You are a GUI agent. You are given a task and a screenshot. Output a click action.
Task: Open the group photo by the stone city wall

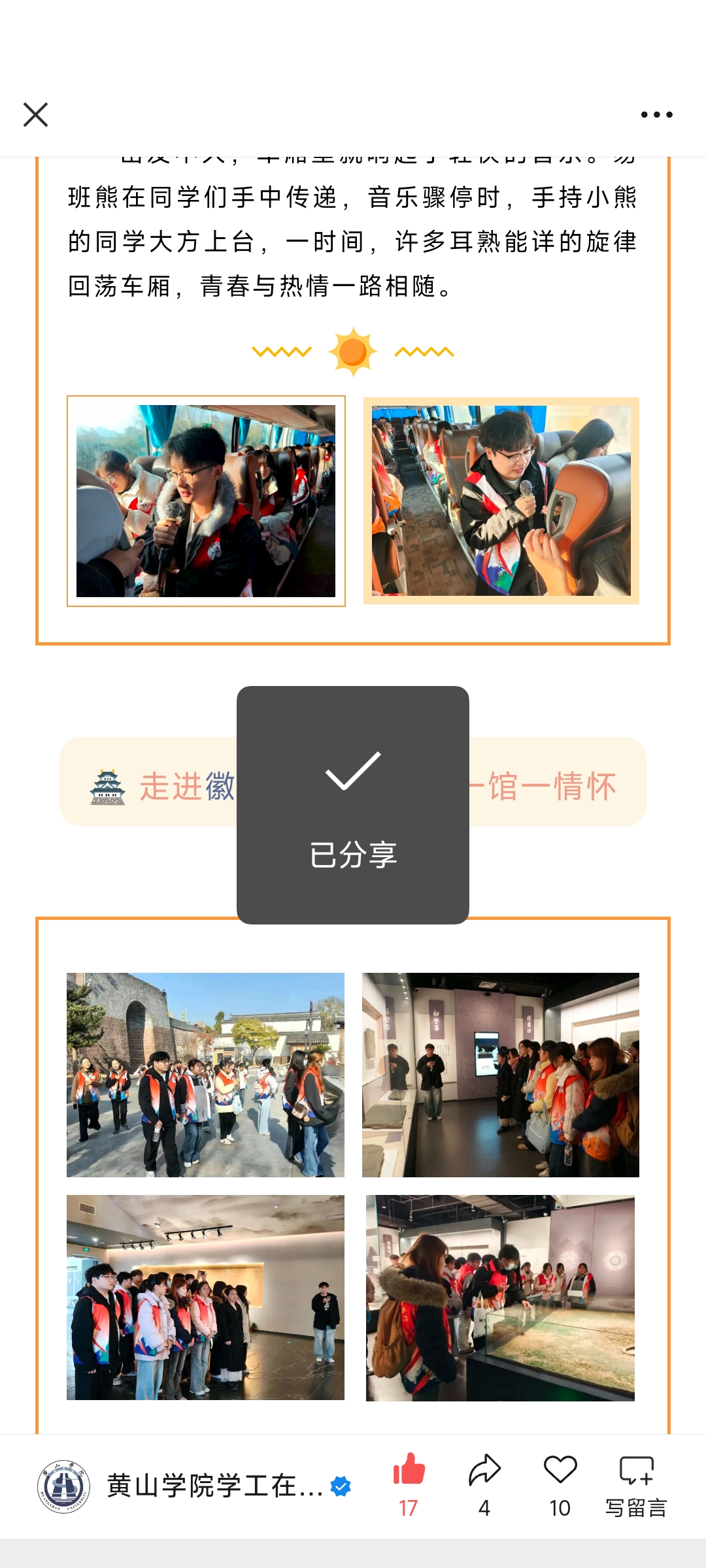coord(205,1075)
